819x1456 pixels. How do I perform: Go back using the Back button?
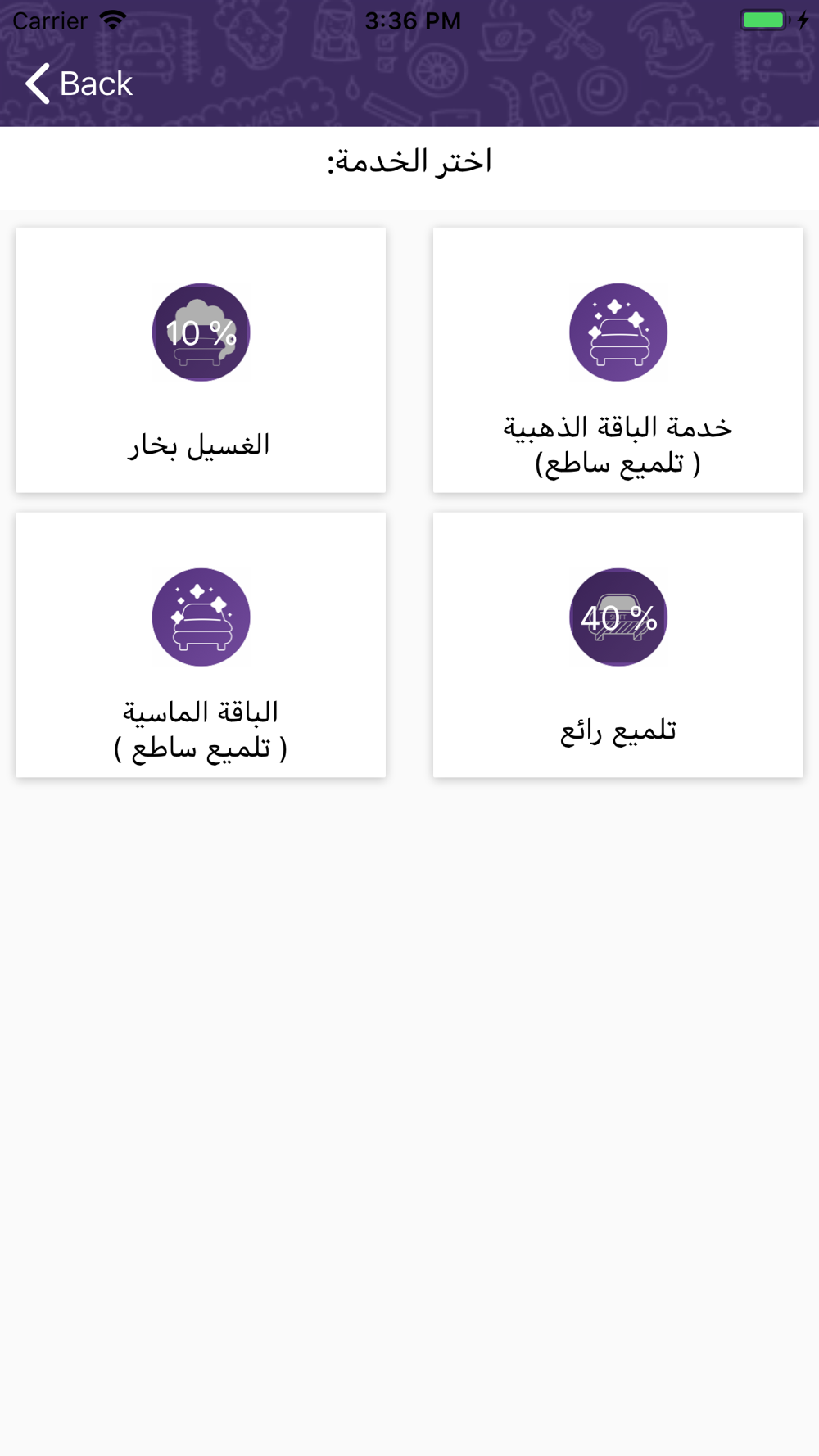79,84
